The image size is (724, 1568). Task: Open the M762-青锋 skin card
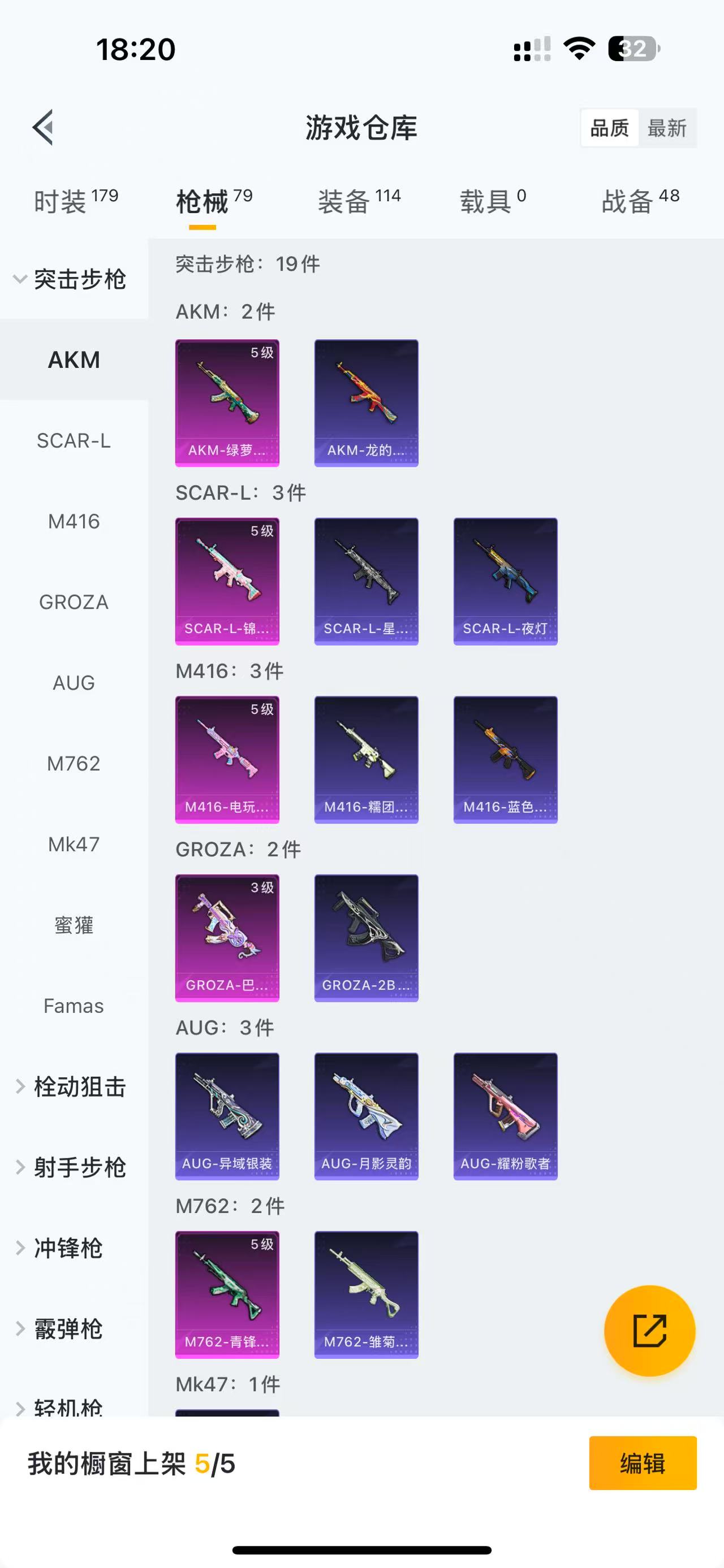pos(227,1294)
